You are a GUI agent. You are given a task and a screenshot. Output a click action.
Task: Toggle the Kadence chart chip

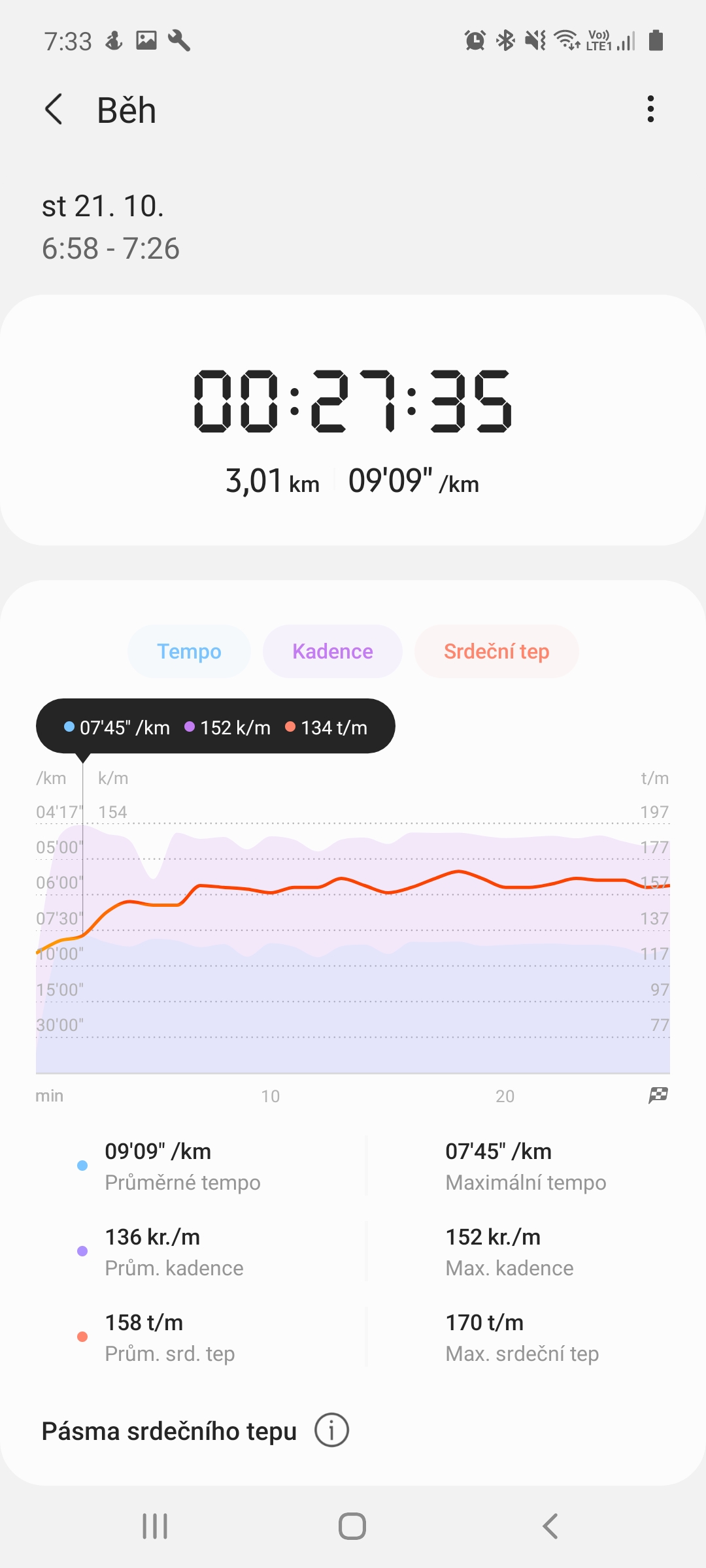[332, 651]
